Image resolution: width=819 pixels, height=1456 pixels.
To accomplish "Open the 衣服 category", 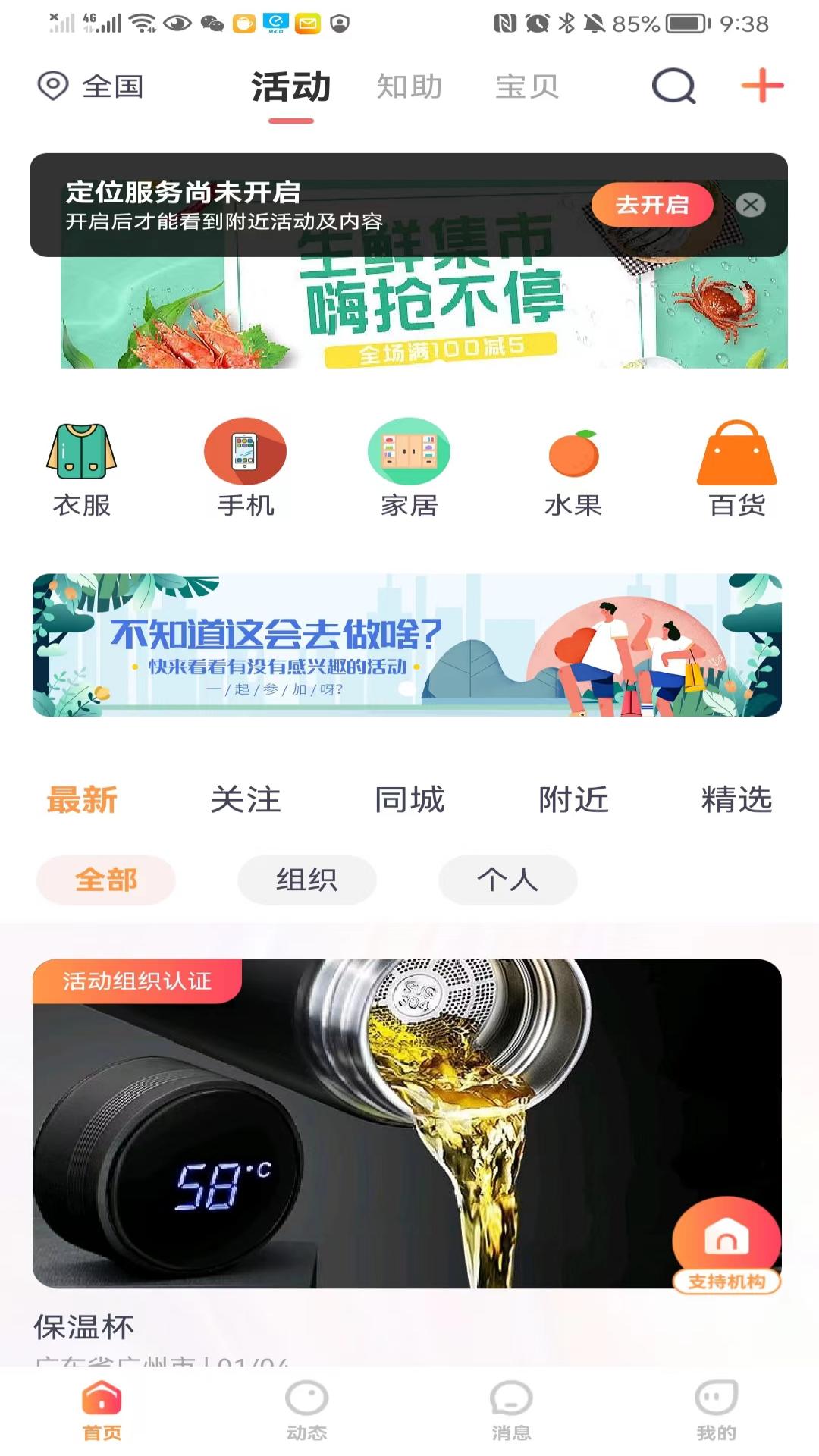I will point(82,469).
